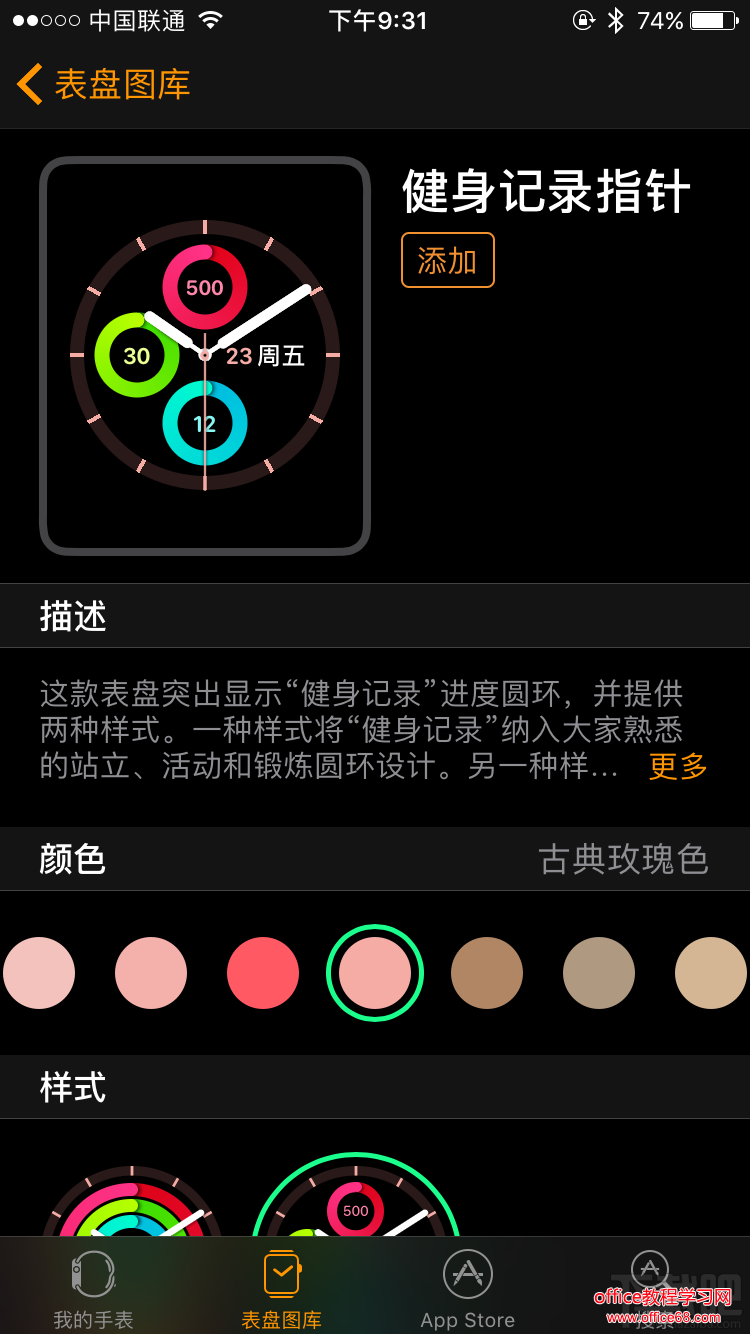This screenshot has height=1334, width=750.
Task: Expand the description with 更多
Action: click(x=678, y=766)
